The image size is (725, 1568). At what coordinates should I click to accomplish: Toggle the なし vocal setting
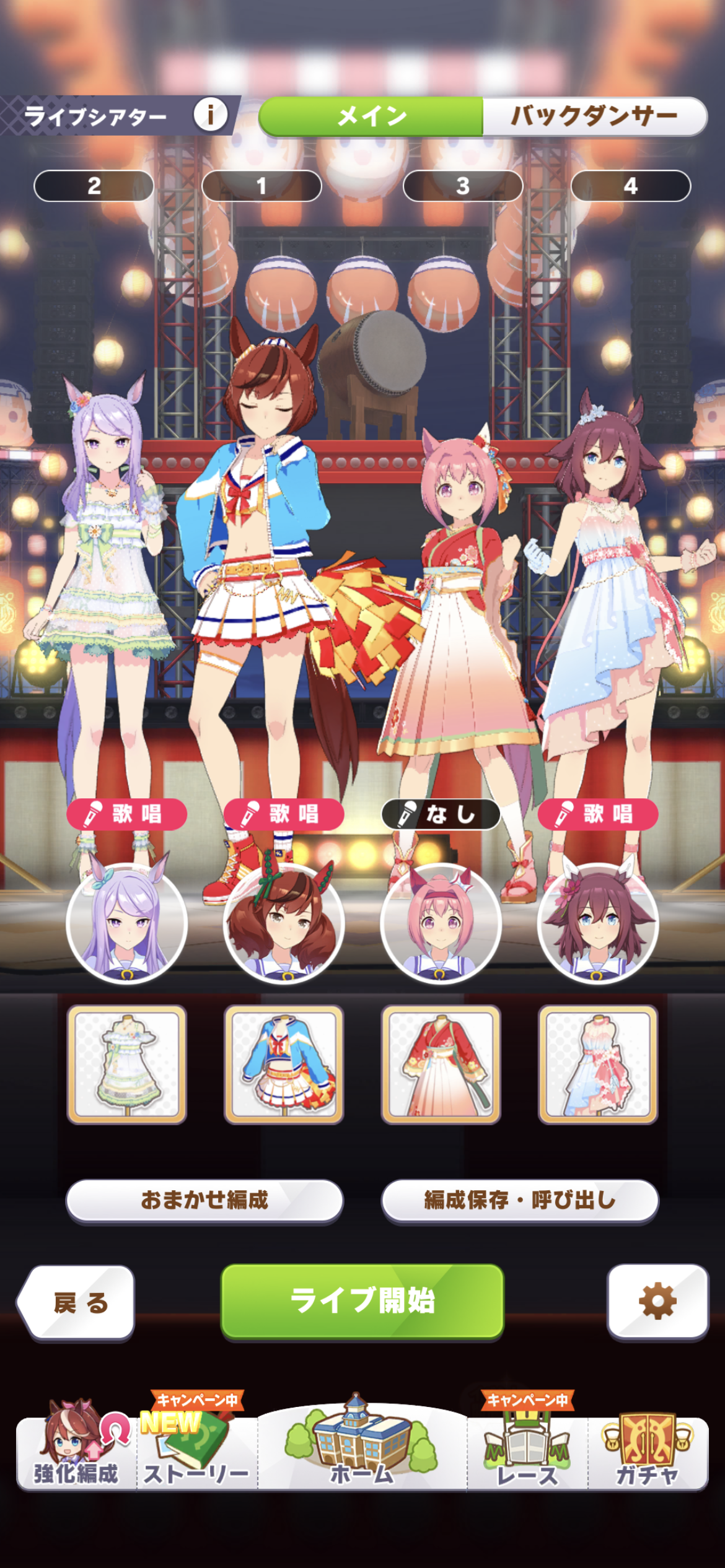(441, 814)
